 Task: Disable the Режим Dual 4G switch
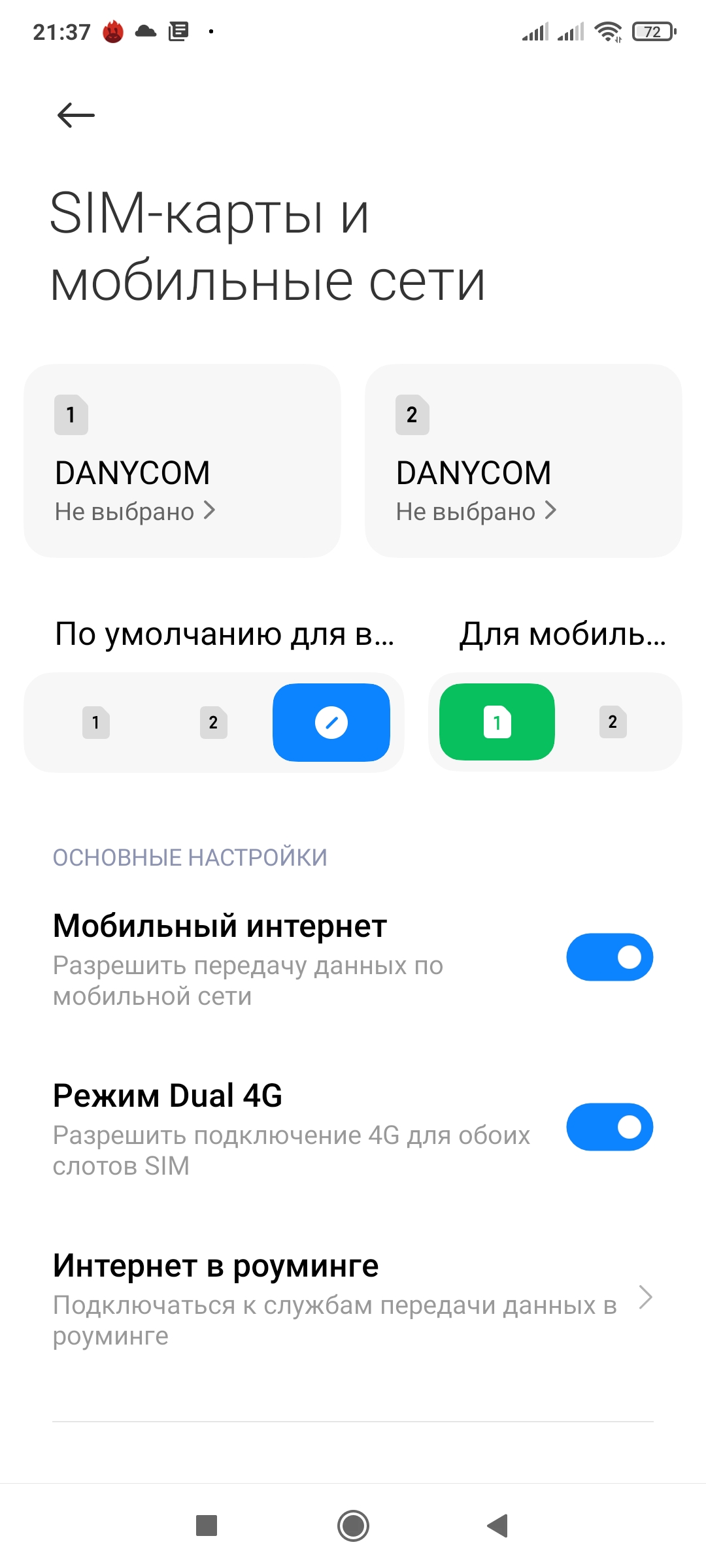[x=609, y=1127]
